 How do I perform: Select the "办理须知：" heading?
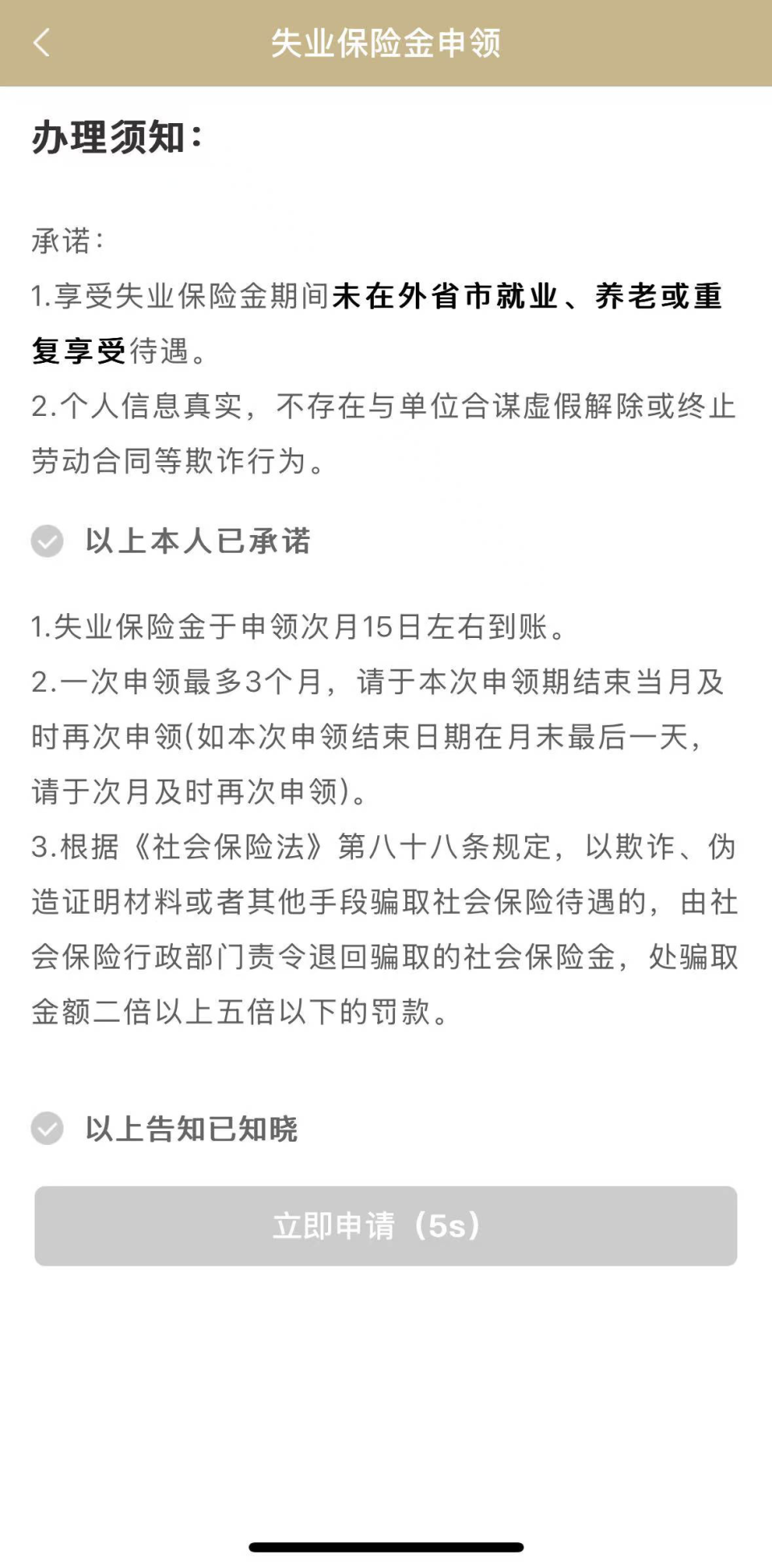coord(113,137)
